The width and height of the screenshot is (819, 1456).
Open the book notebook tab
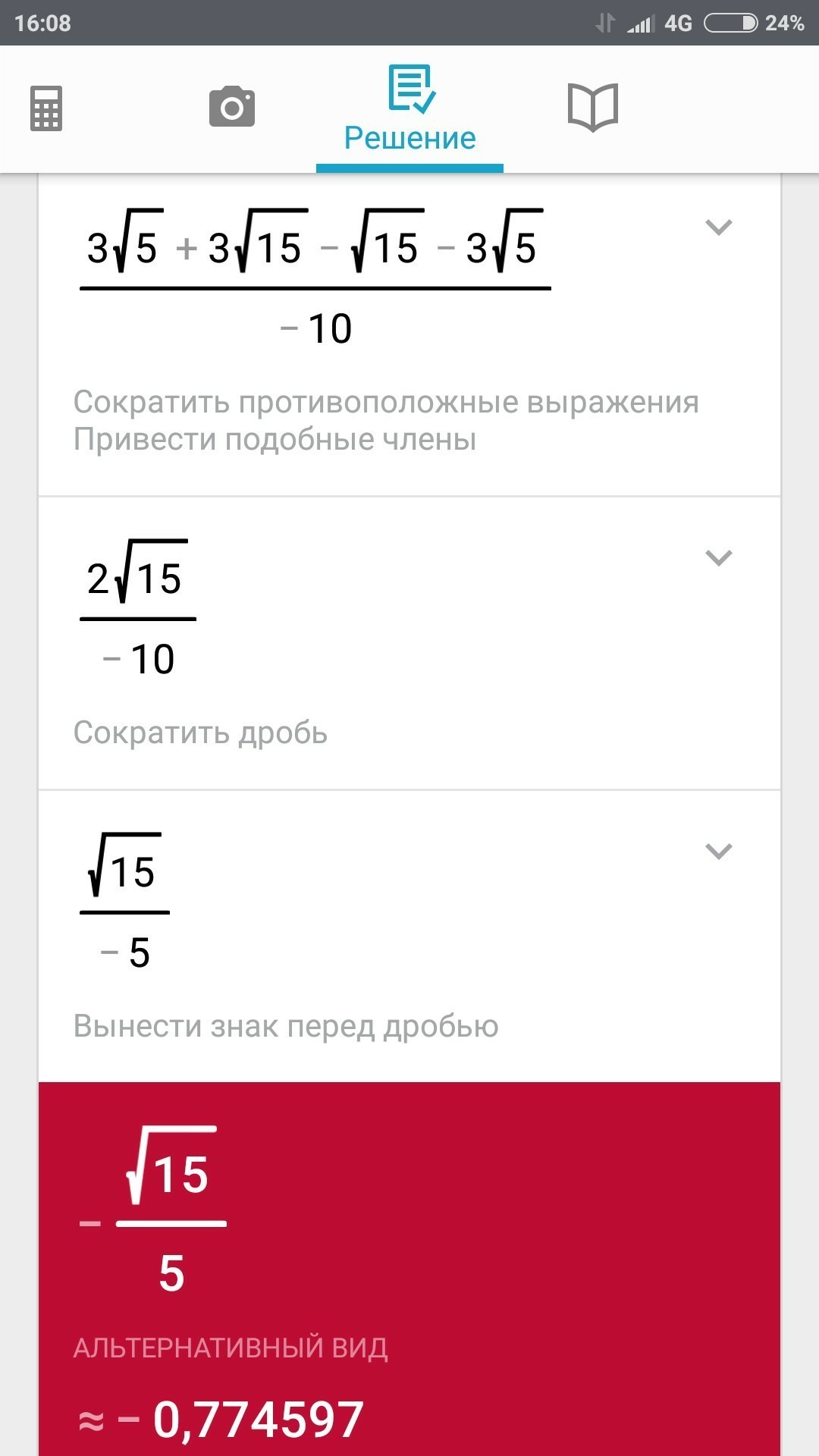click(x=593, y=108)
